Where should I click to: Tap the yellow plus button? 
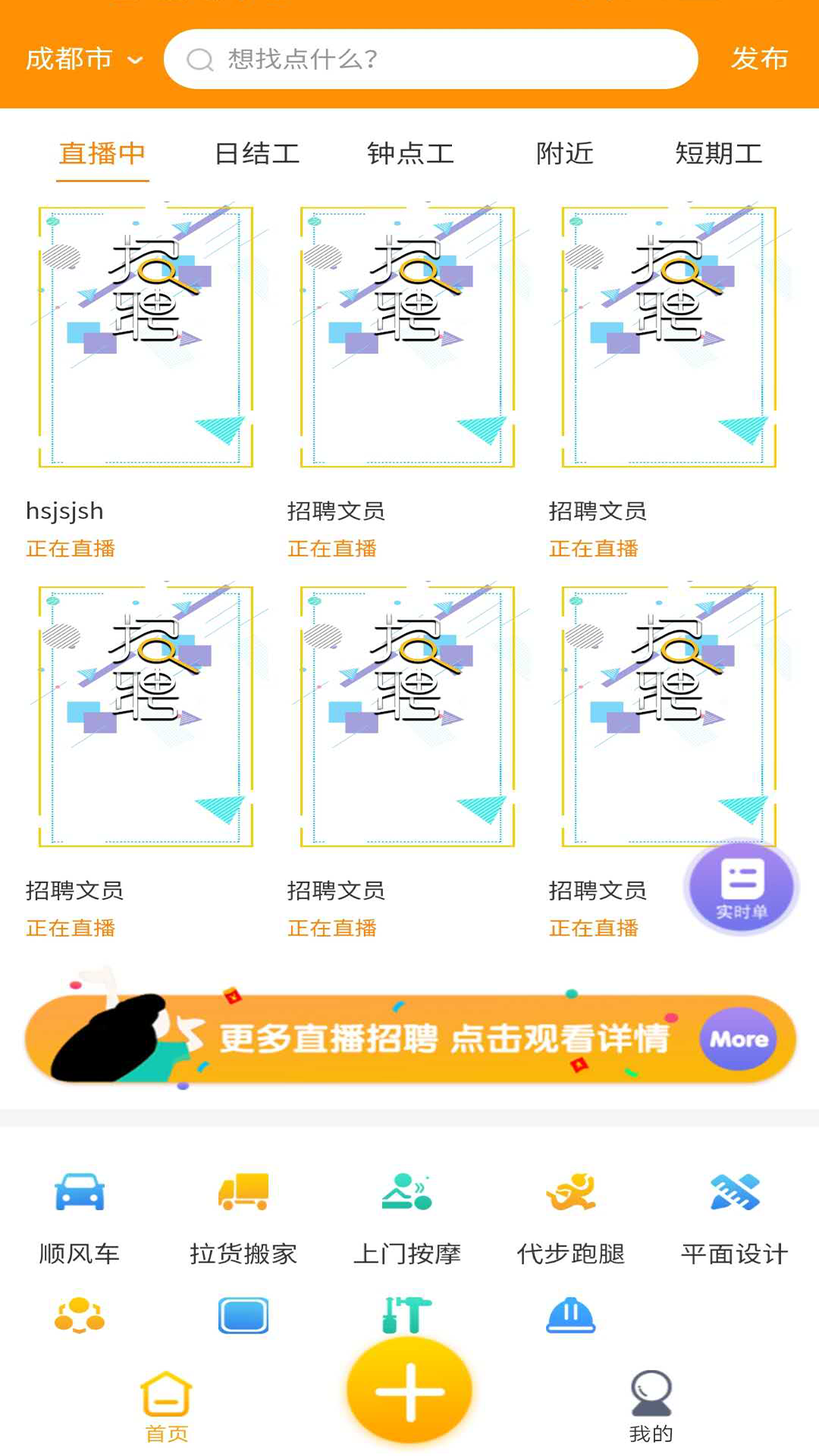click(x=409, y=1391)
